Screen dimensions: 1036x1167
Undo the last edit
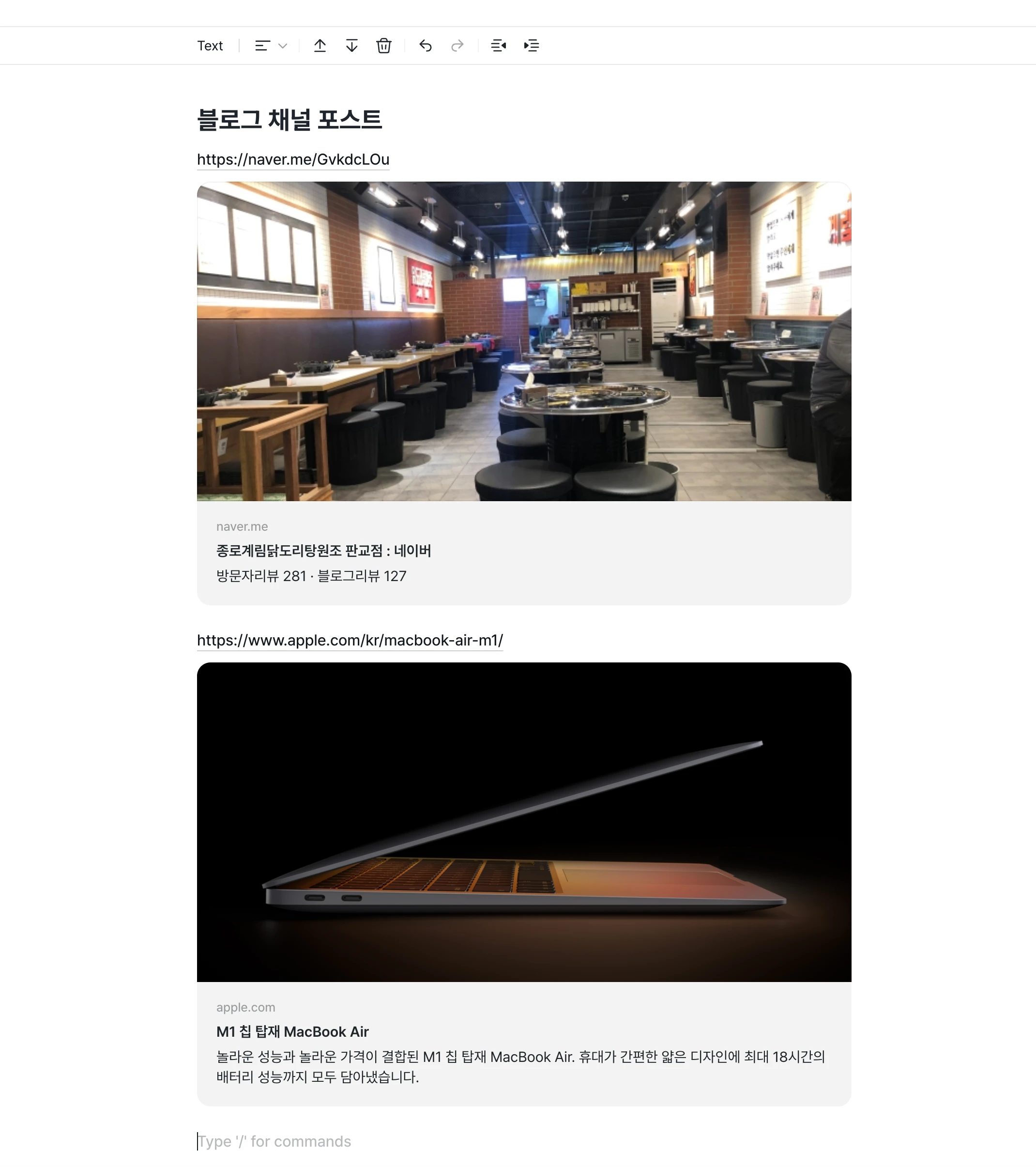click(x=425, y=46)
